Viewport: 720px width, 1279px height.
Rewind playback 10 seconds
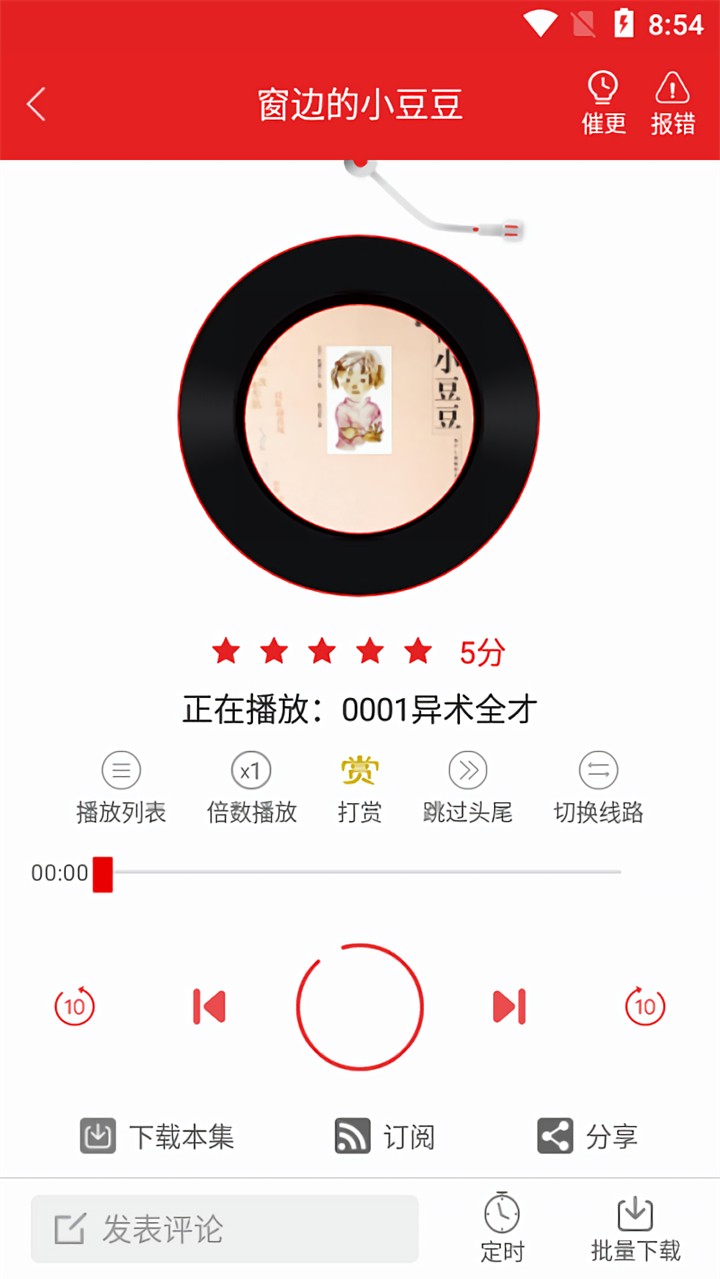[74, 1007]
